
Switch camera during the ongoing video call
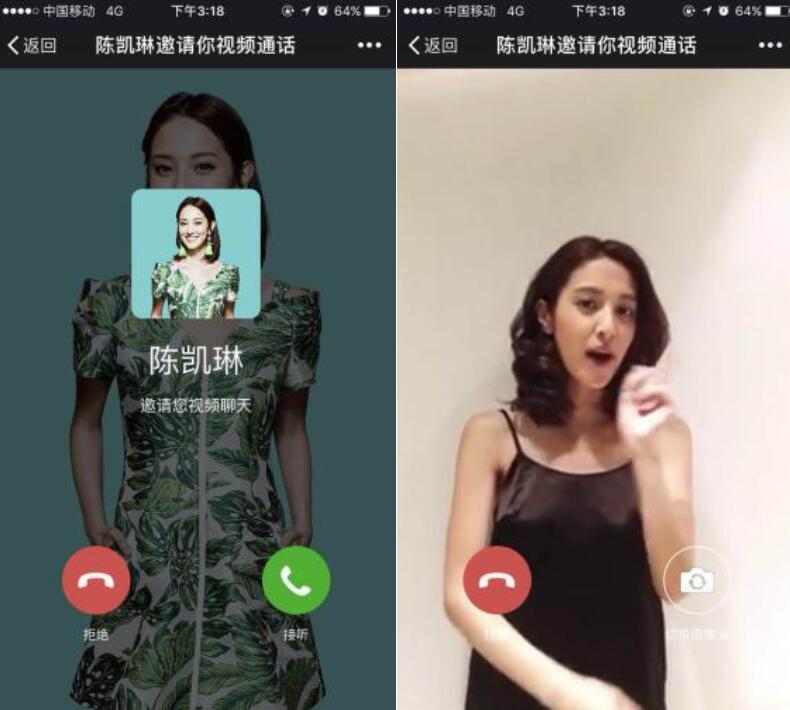tap(697, 580)
